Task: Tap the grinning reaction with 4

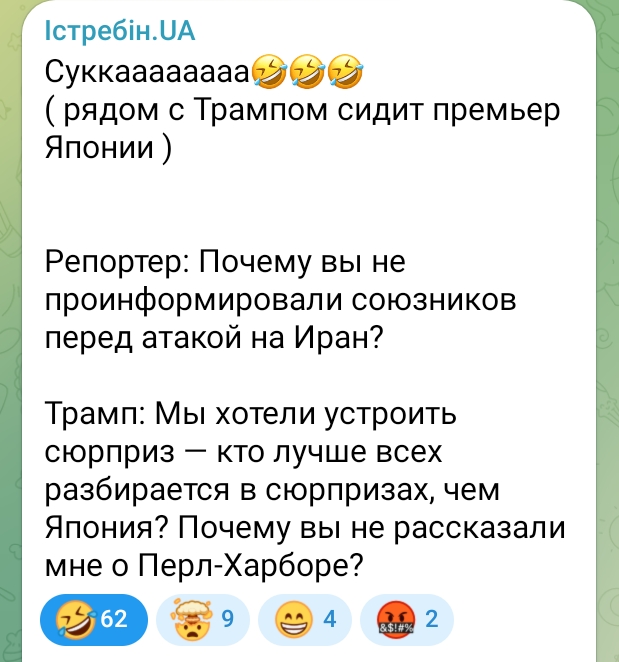Action: (x=304, y=620)
